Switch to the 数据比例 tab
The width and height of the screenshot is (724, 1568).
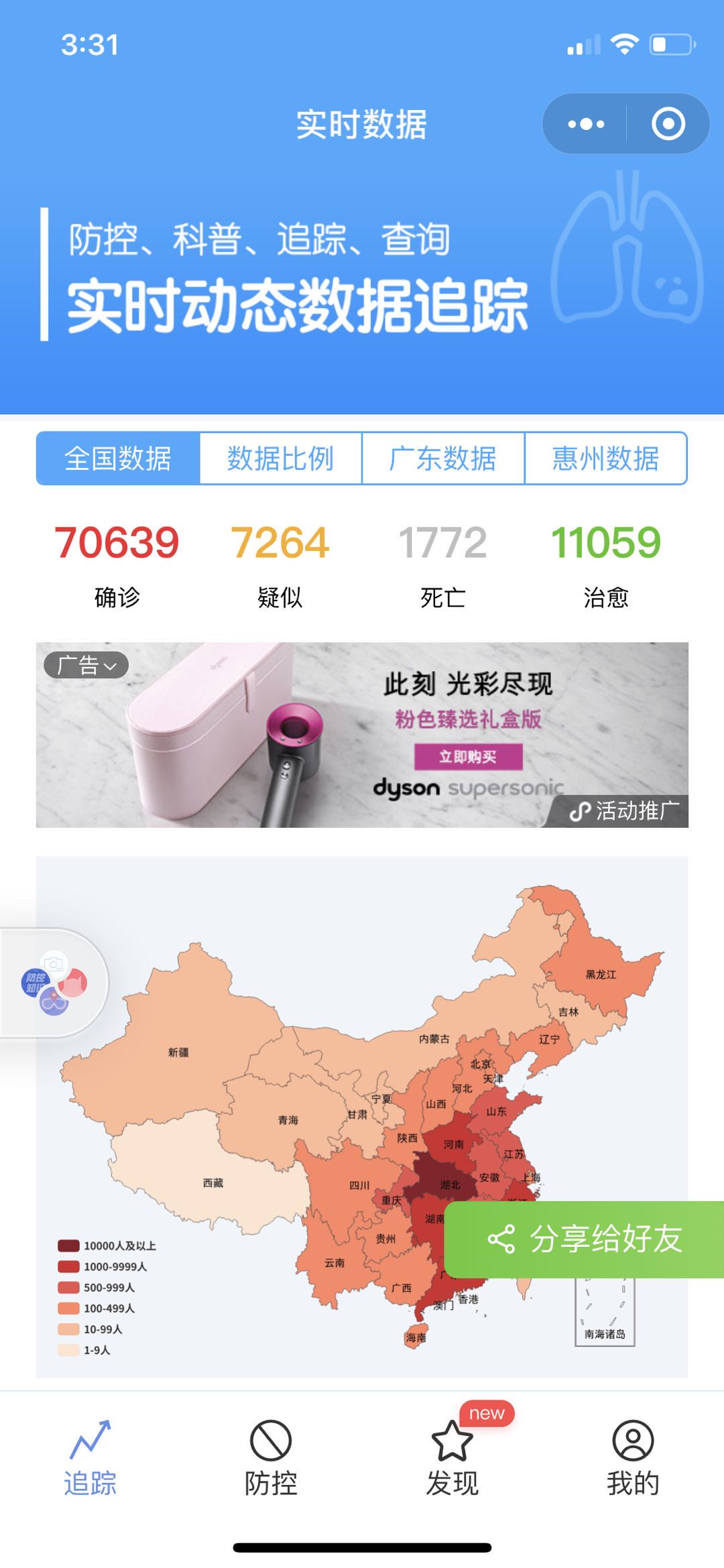click(x=280, y=459)
